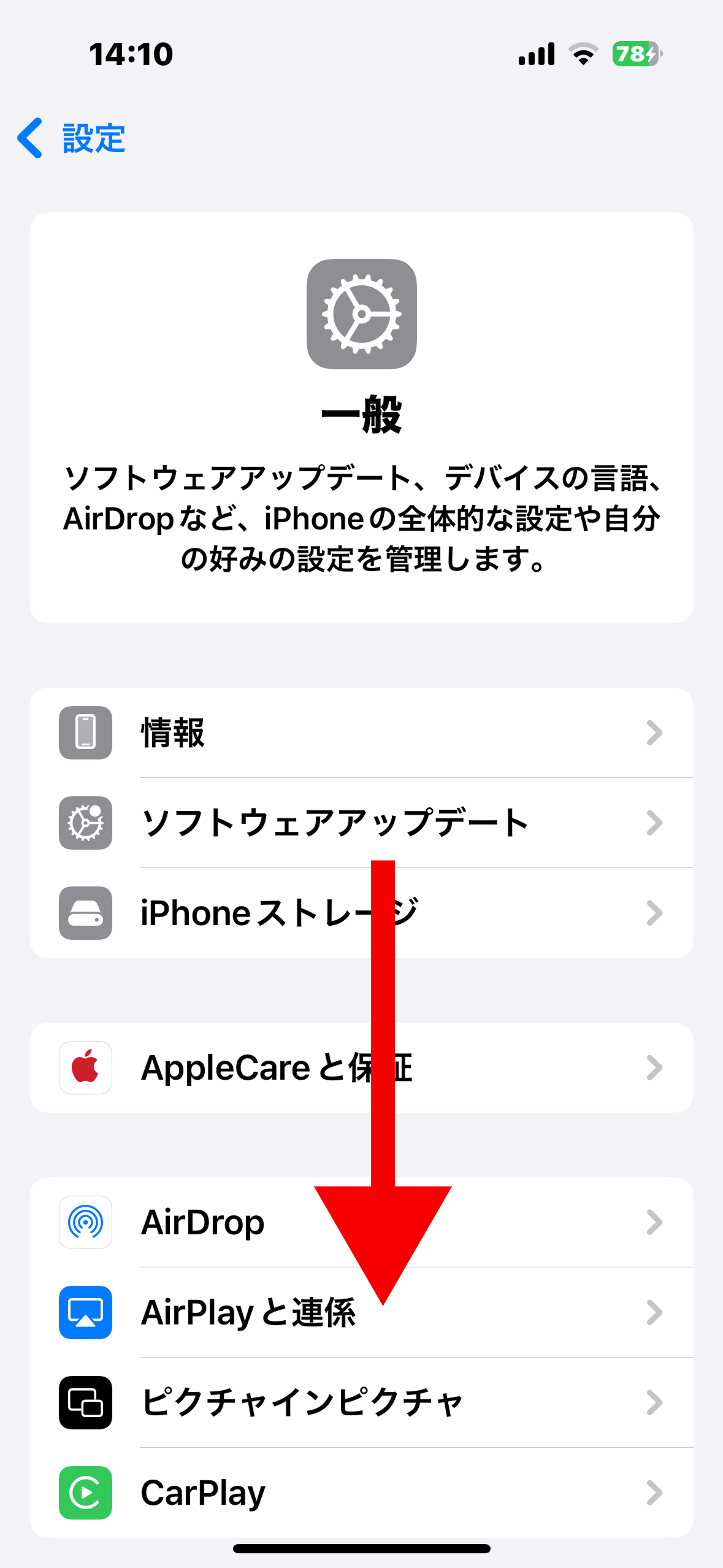Open AppleCareと保証
The image size is (723, 1568).
click(361, 1068)
